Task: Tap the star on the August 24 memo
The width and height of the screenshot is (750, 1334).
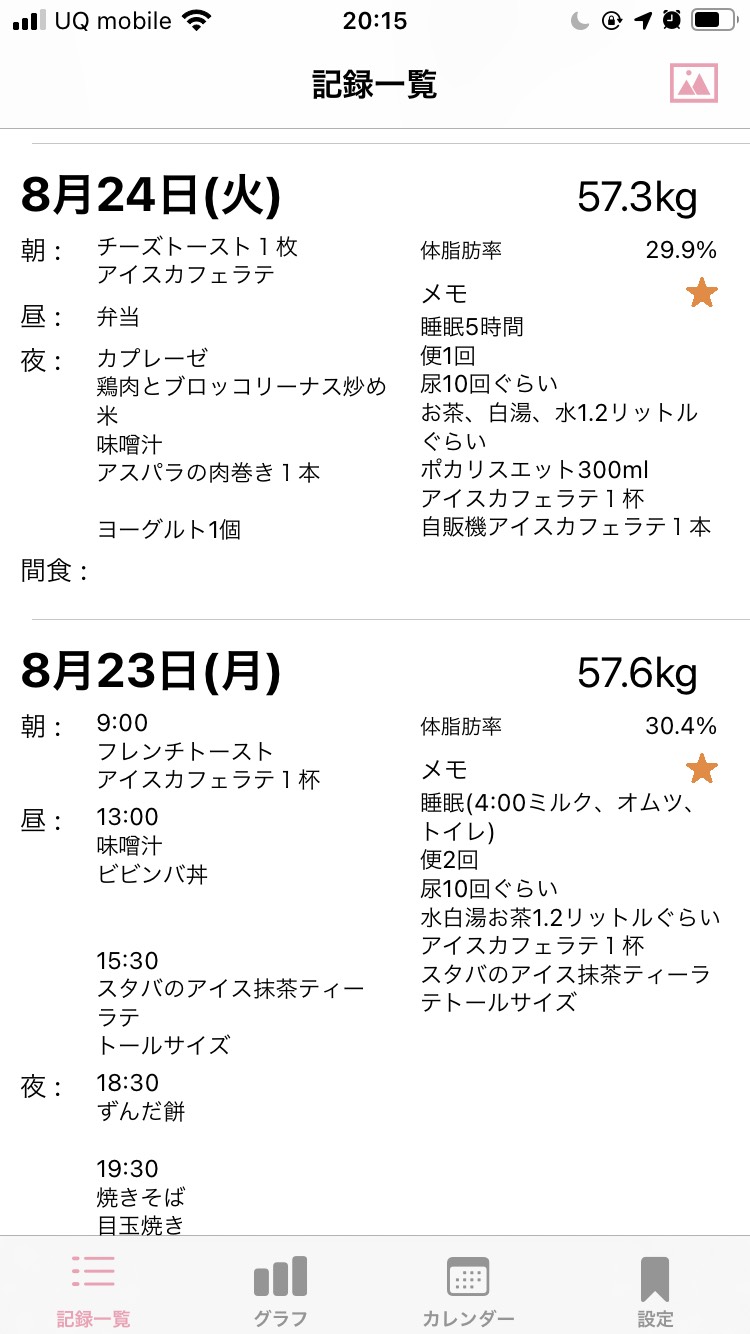Action: pos(702,294)
